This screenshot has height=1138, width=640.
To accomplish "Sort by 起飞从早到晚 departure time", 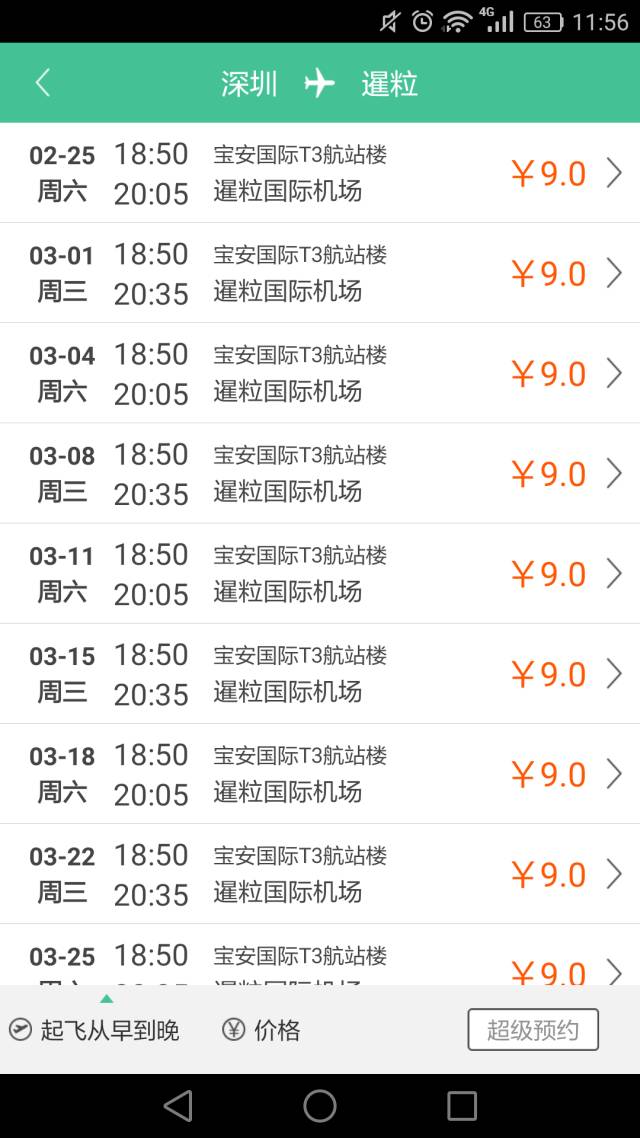I will point(95,1030).
